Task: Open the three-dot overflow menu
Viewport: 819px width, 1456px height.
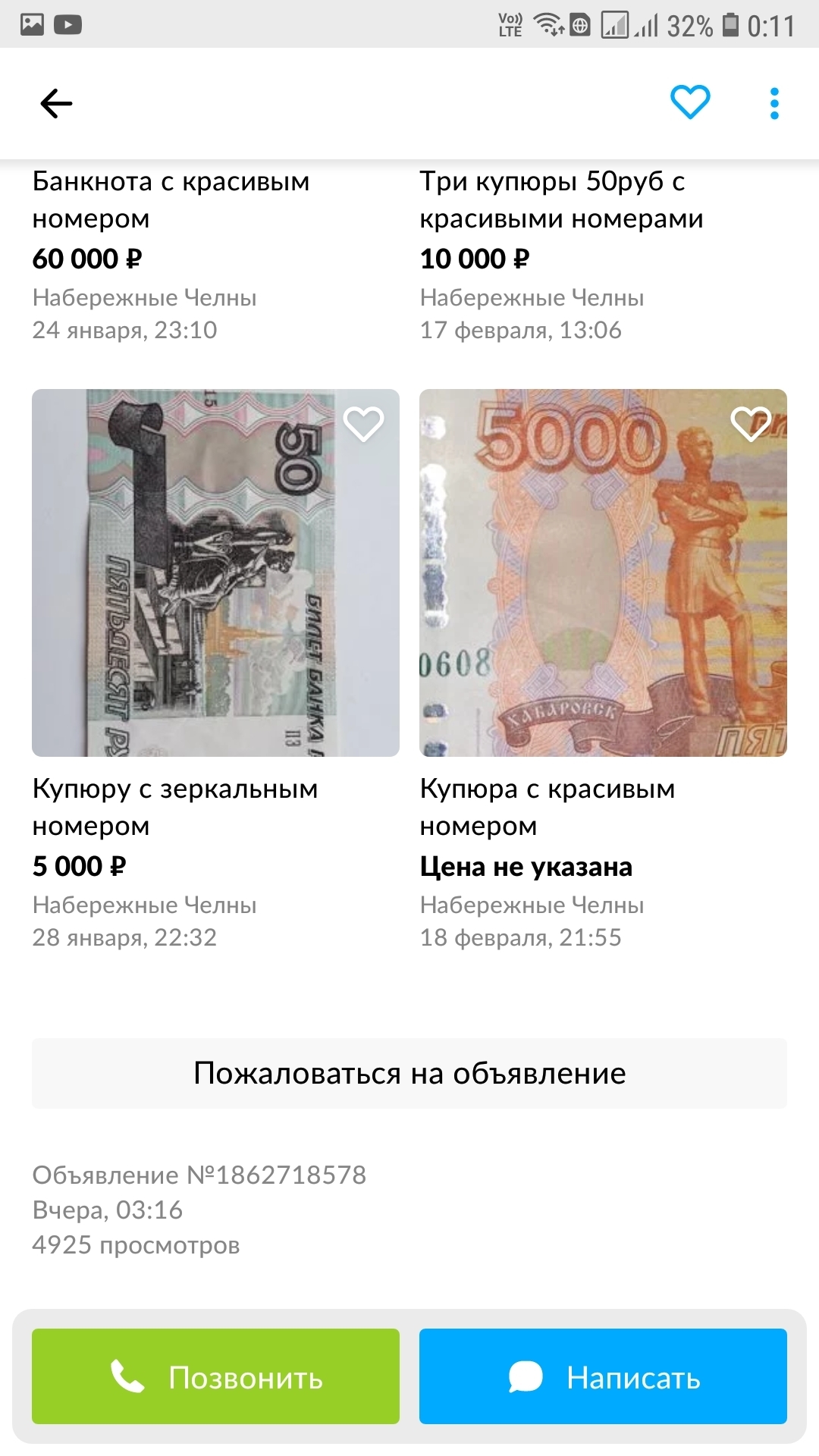Action: point(774,103)
